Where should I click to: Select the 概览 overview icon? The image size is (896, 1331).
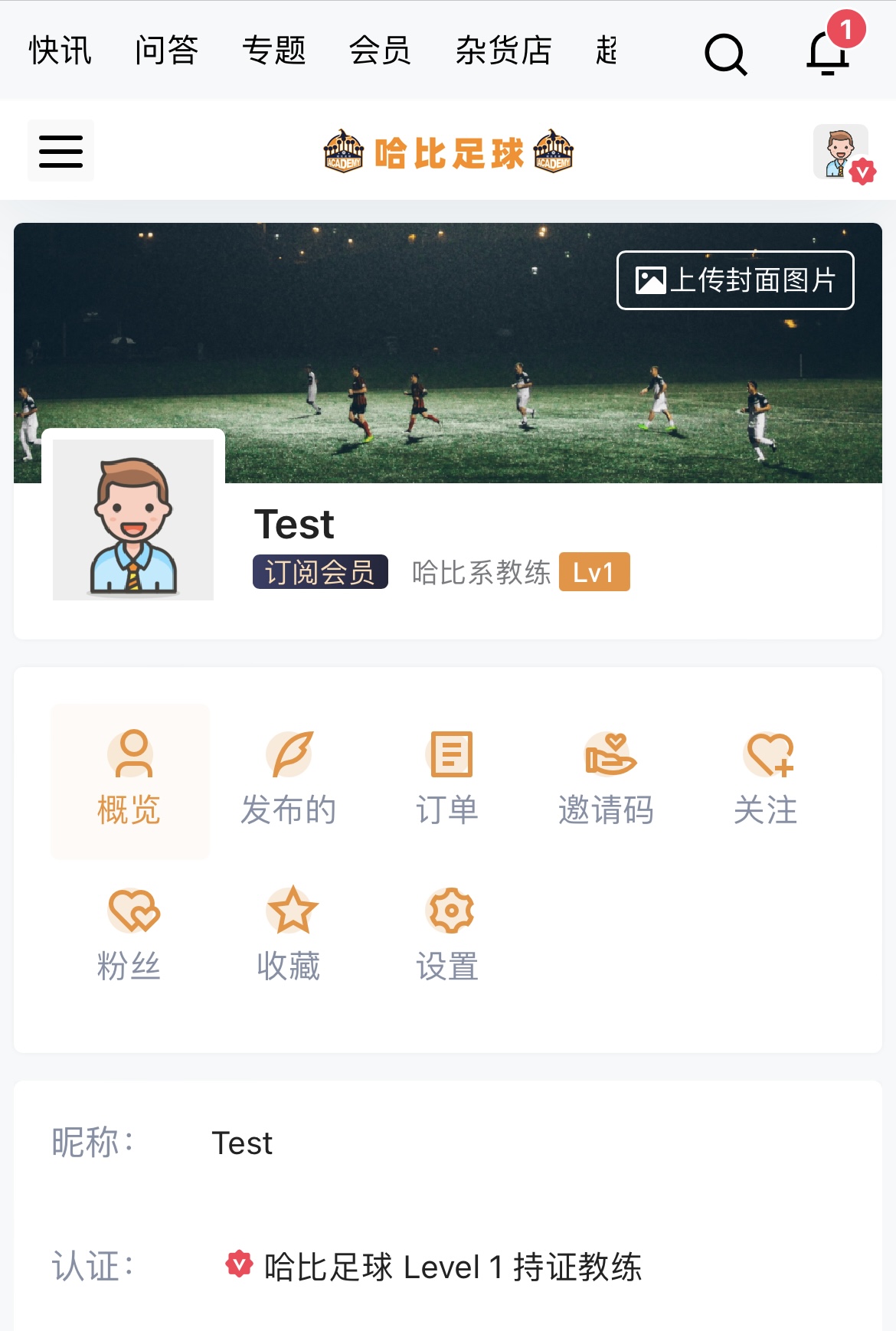click(130, 780)
